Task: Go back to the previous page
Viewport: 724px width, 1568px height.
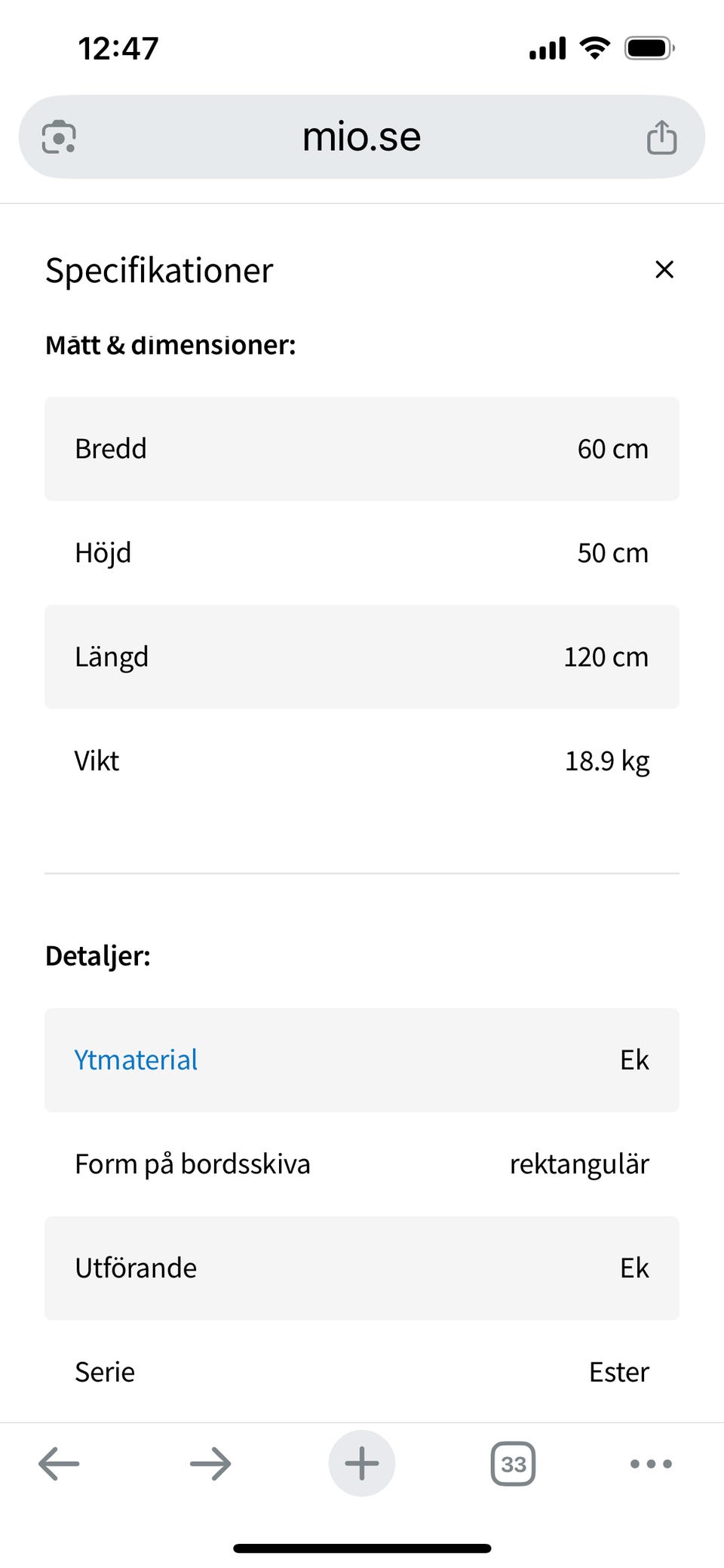Action: (x=59, y=1463)
